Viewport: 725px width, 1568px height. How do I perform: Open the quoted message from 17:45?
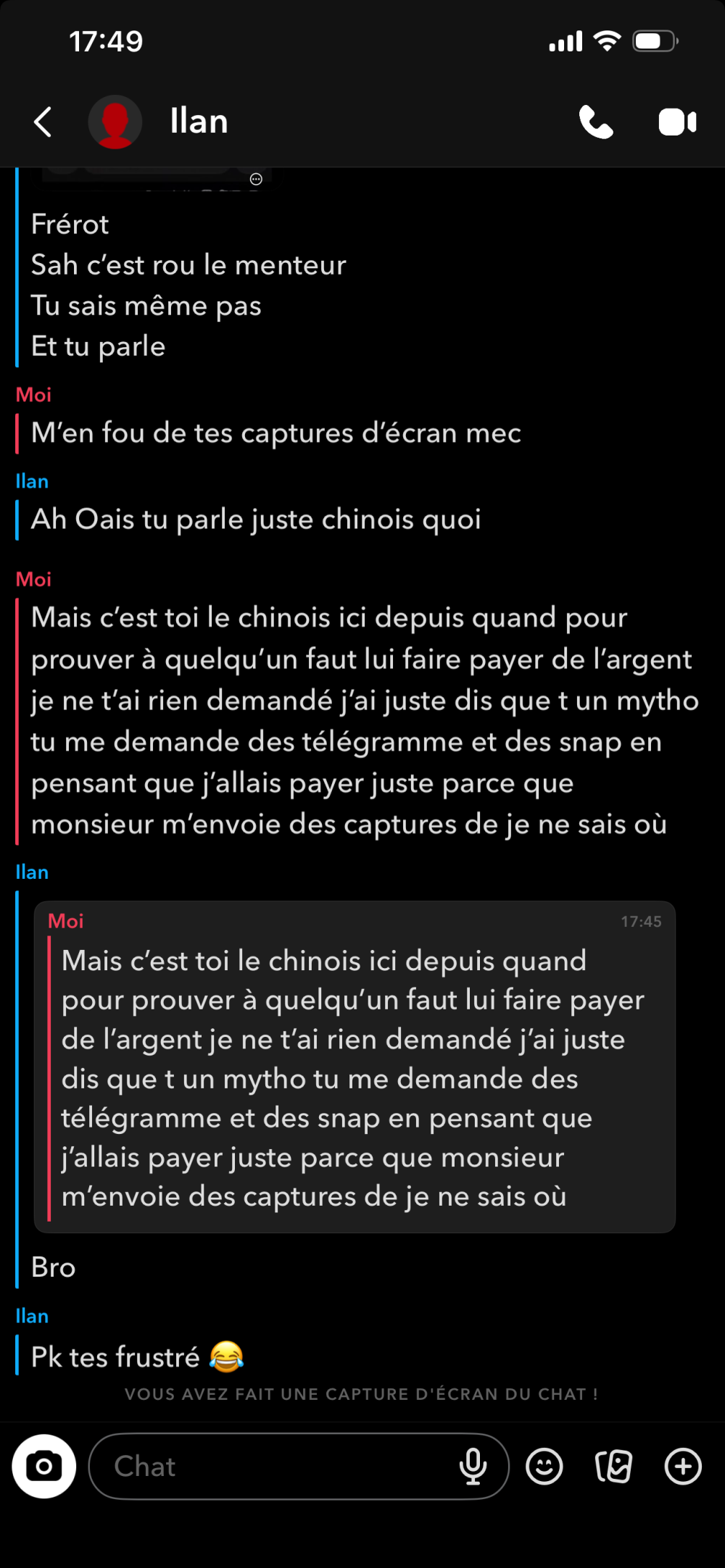[x=355, y=1067]
